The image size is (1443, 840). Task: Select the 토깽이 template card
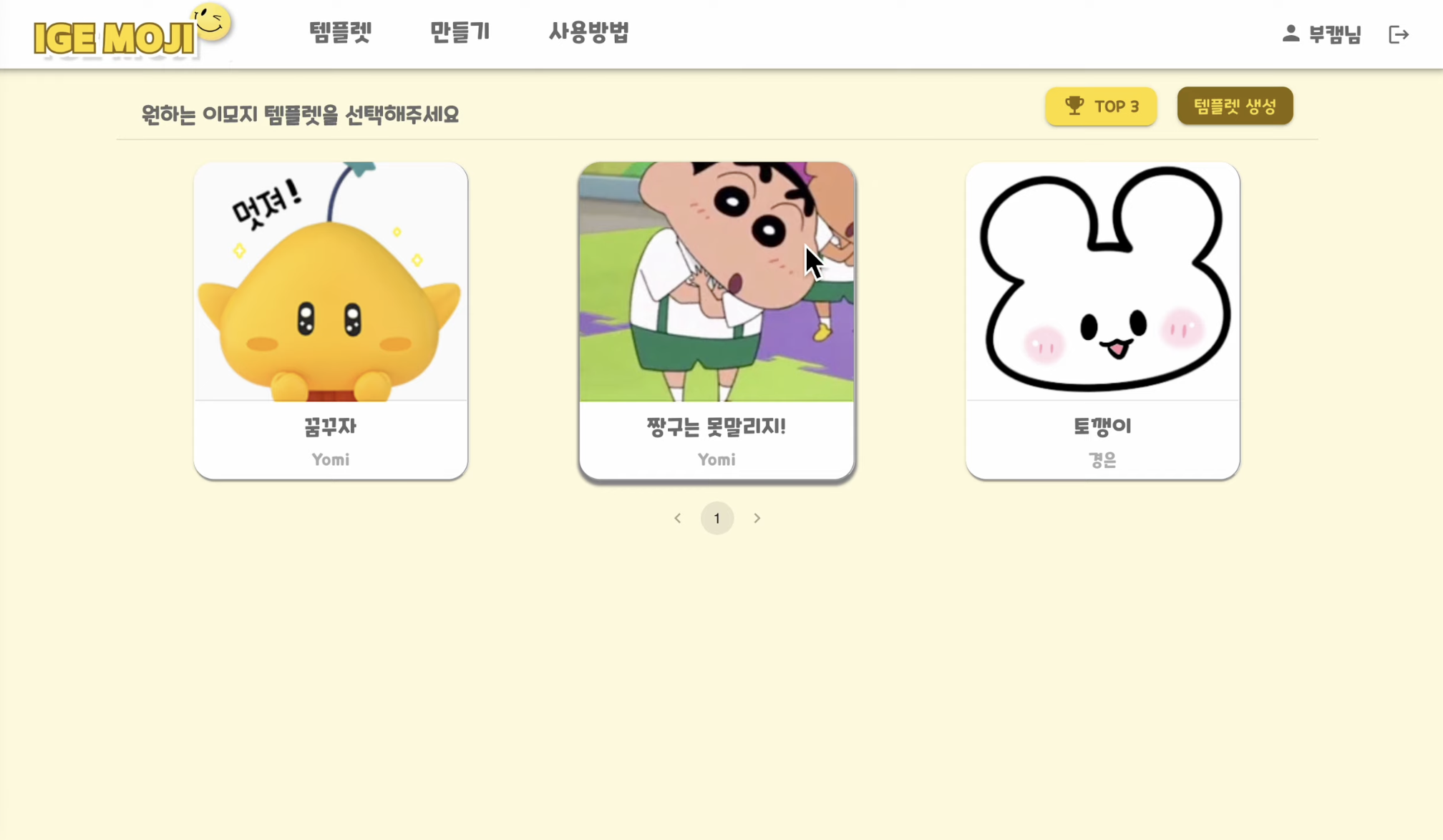[x=1102, y=321]
